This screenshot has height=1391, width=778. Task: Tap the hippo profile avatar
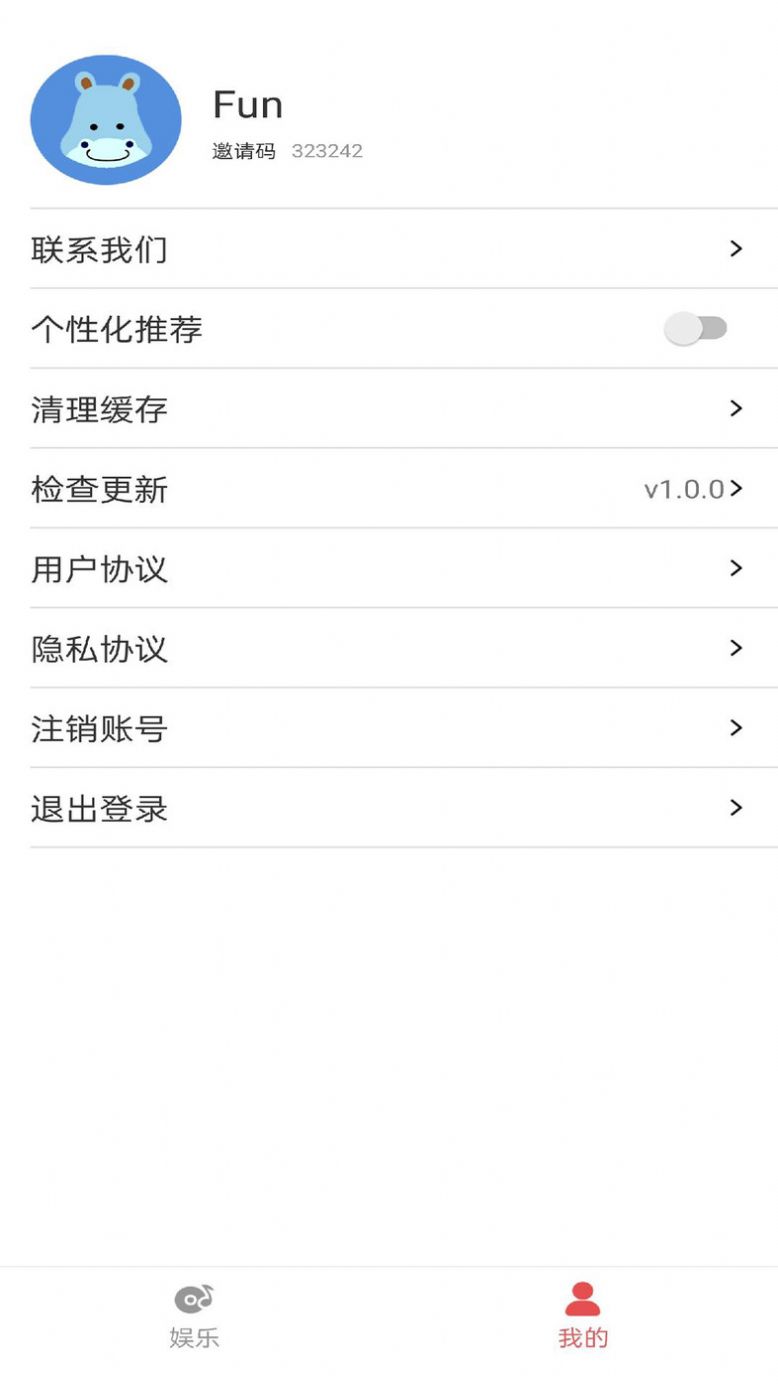point(106,120)
